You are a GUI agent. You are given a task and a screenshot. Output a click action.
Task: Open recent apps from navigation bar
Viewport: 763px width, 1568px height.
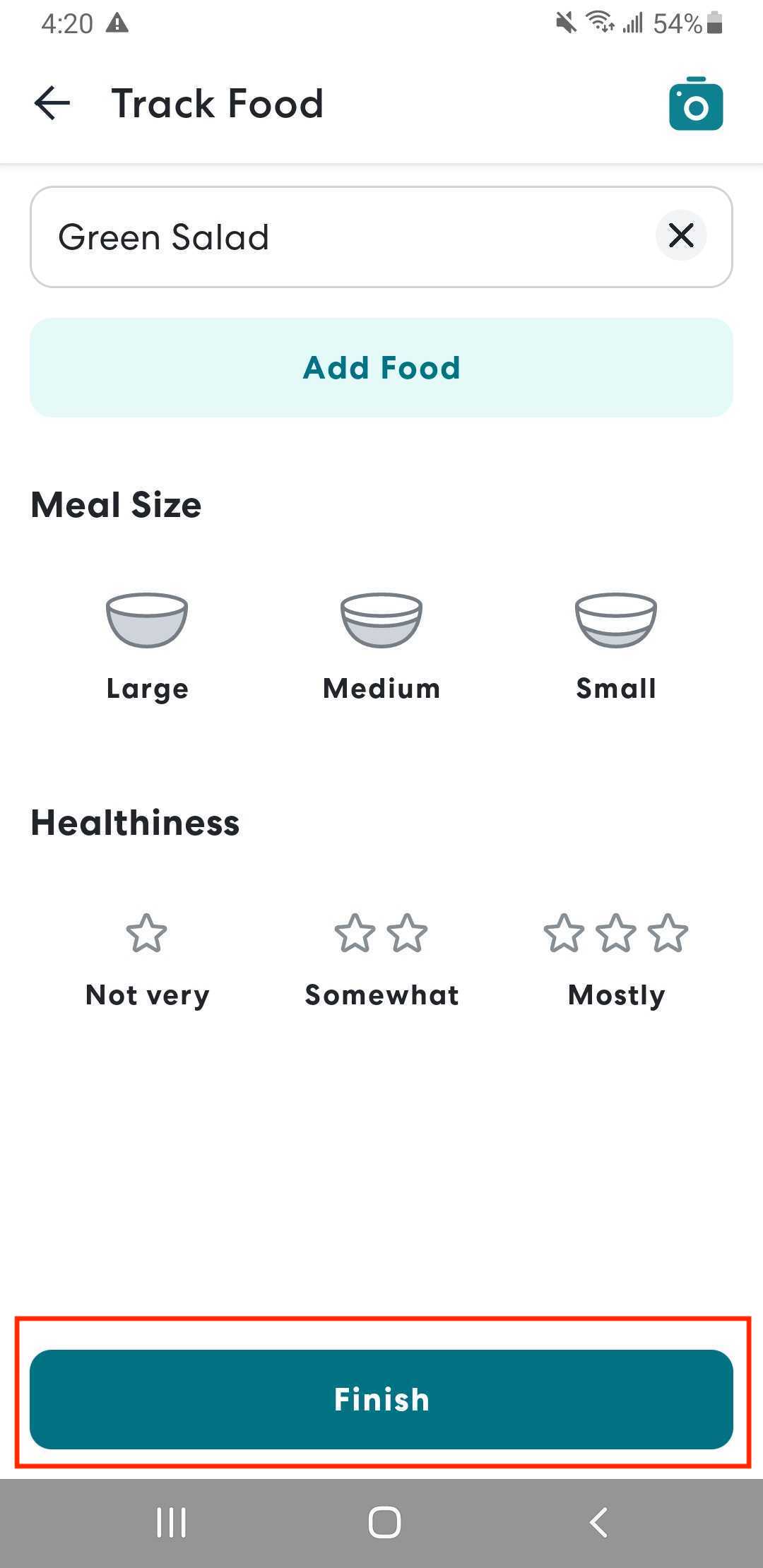(x=171, y=1522)
